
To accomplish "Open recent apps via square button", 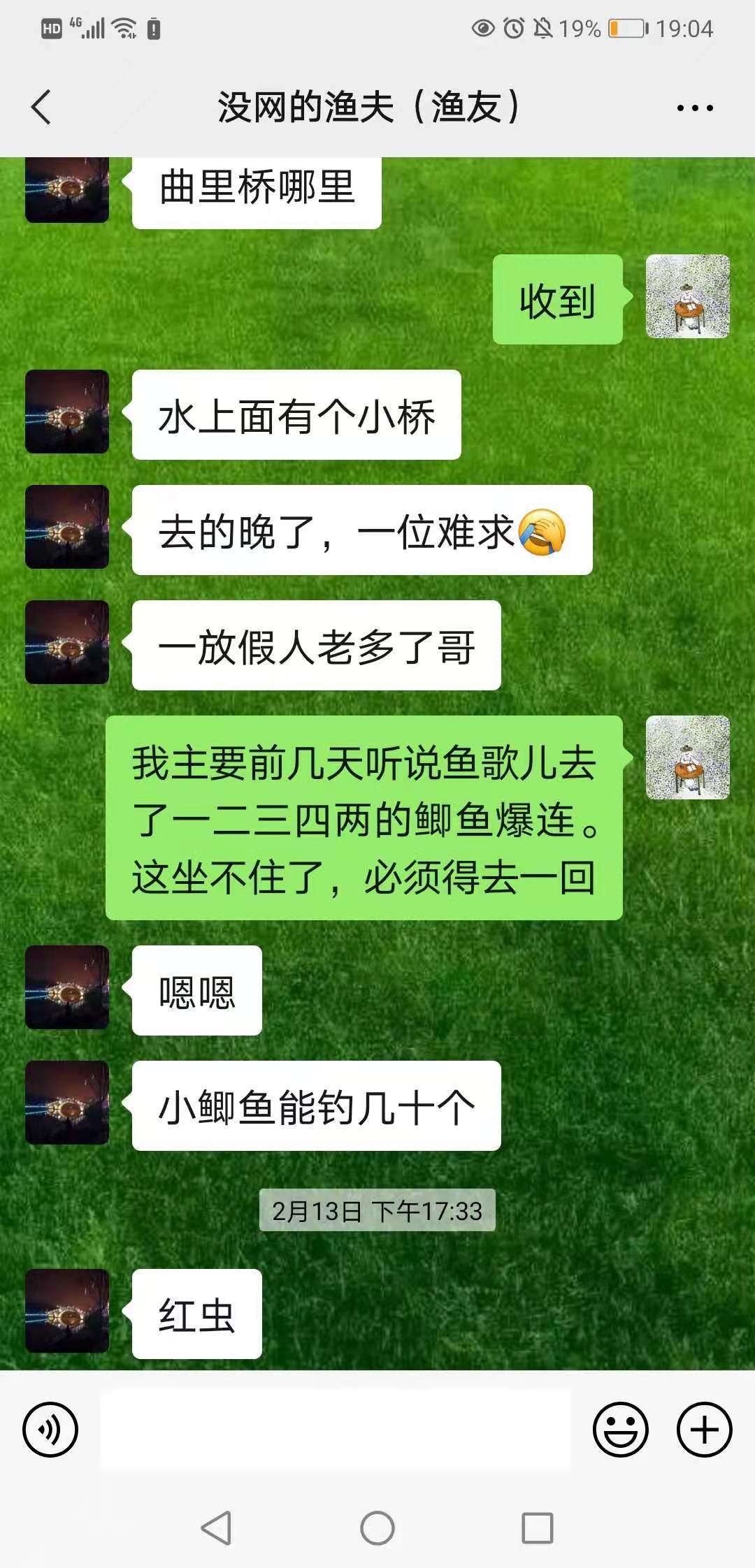I will 538,1528.
